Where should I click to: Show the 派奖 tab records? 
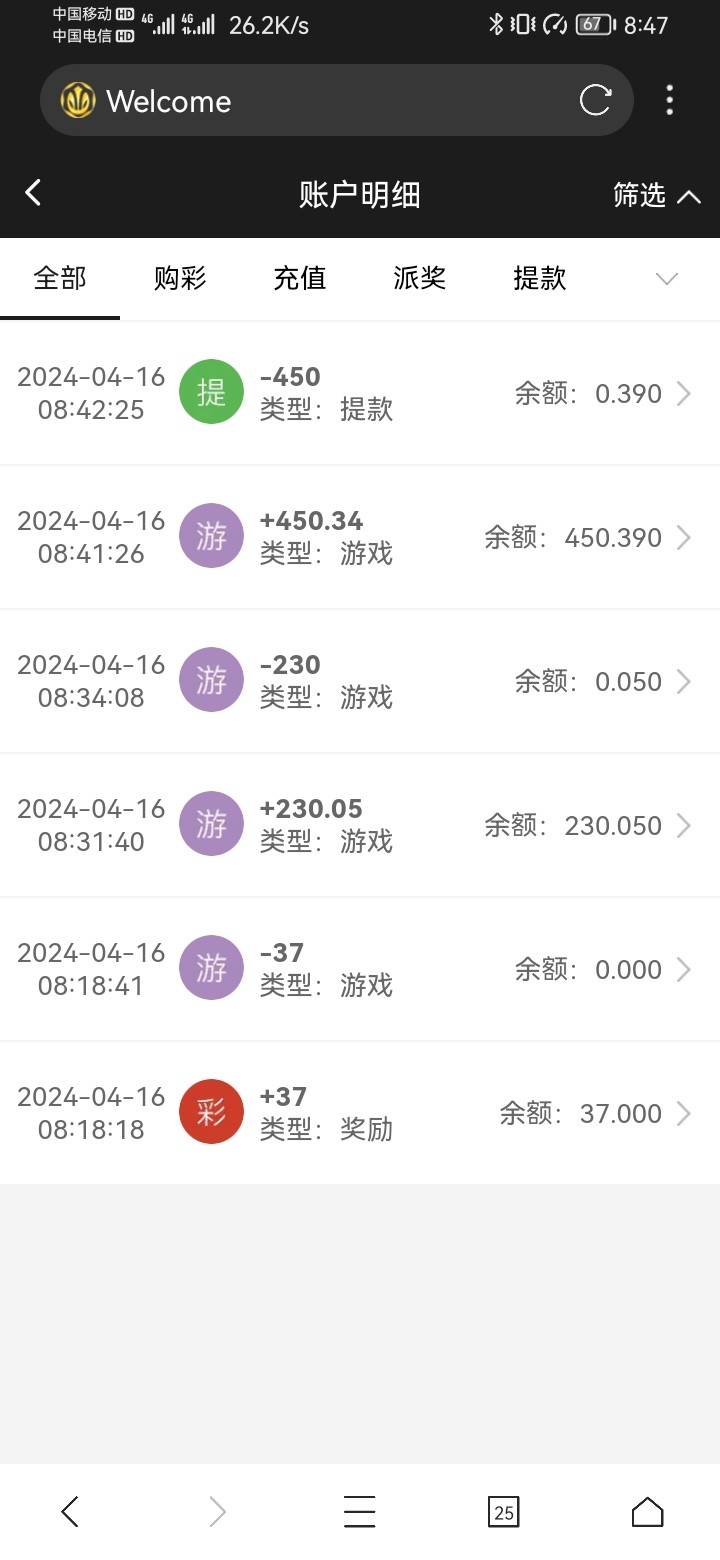click(x=420, y=278)
